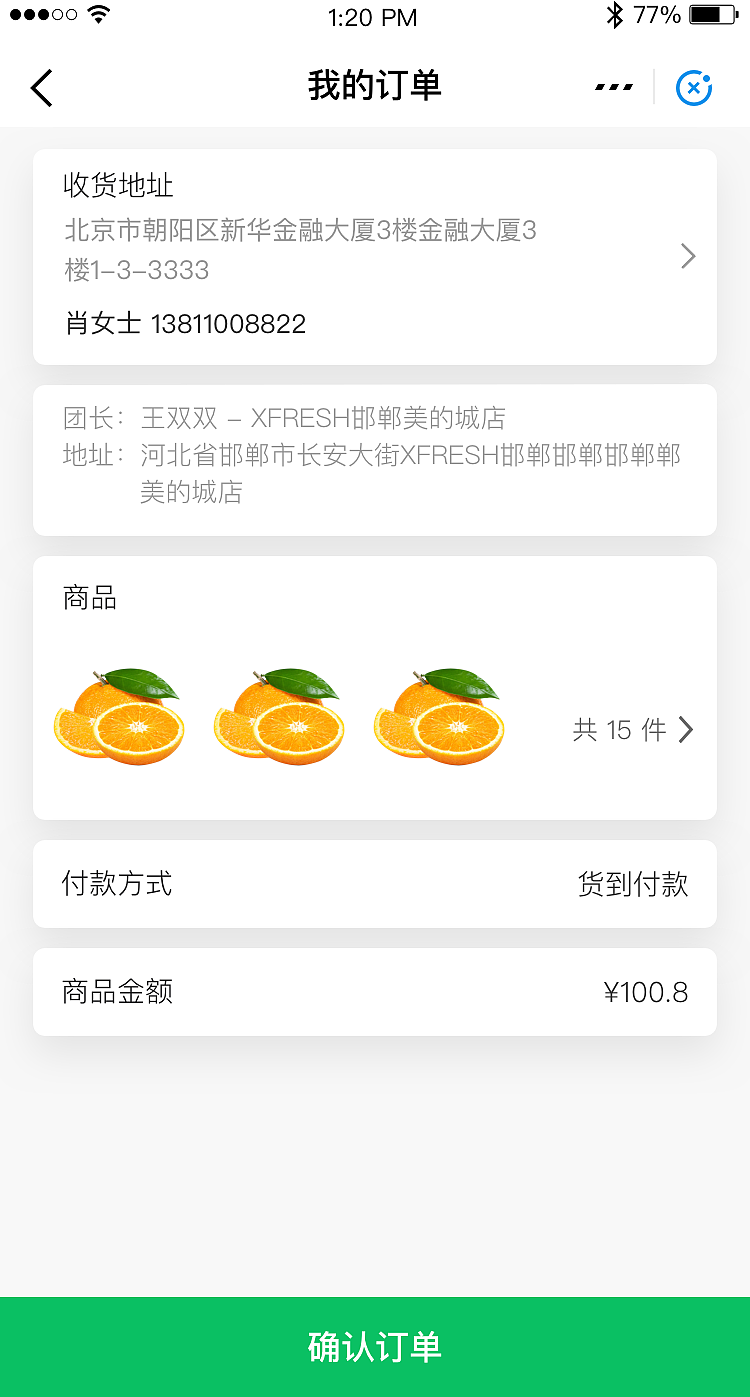Tap the arrow next to the delivery address
Viewport: 750px width, 1397px height.
pos(687,256)
